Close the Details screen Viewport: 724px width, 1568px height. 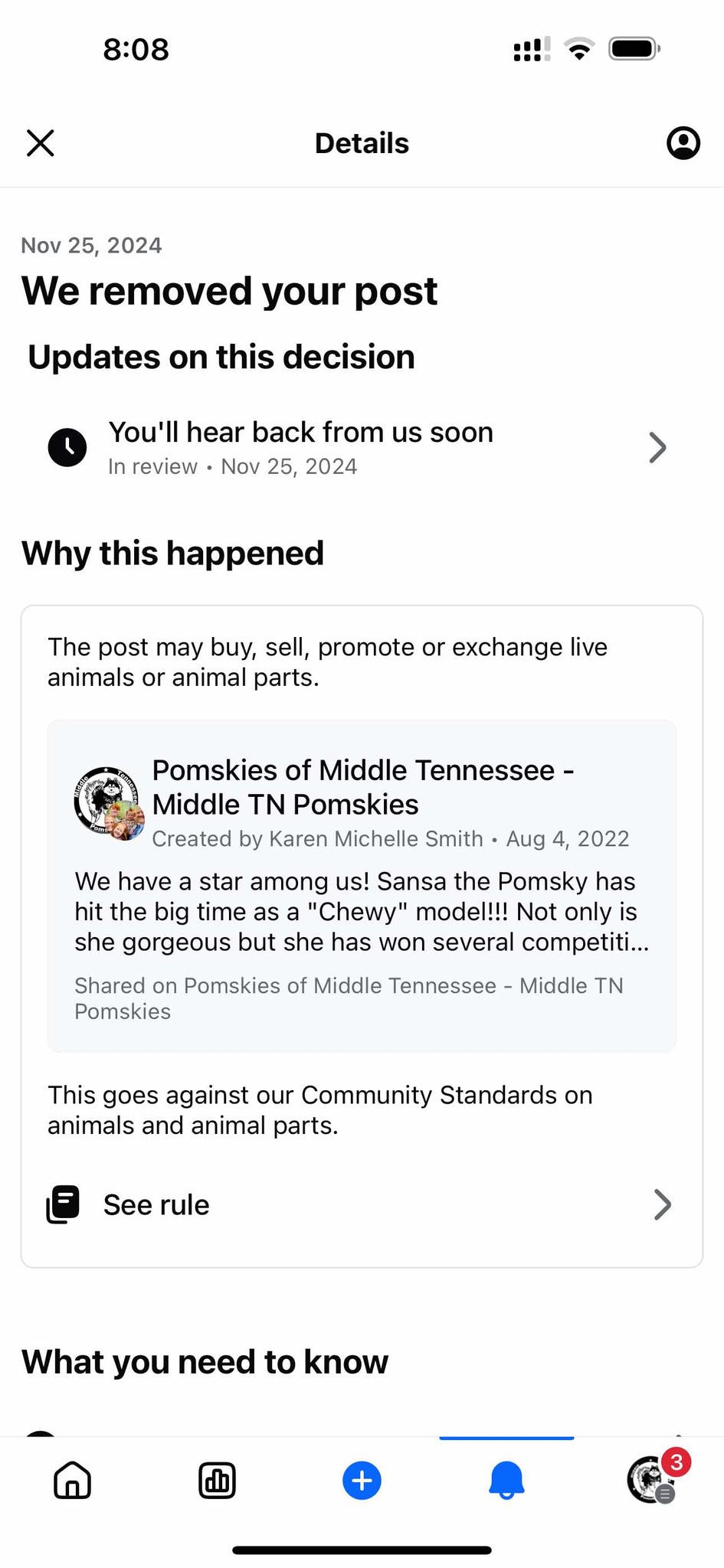click(40, 143)
